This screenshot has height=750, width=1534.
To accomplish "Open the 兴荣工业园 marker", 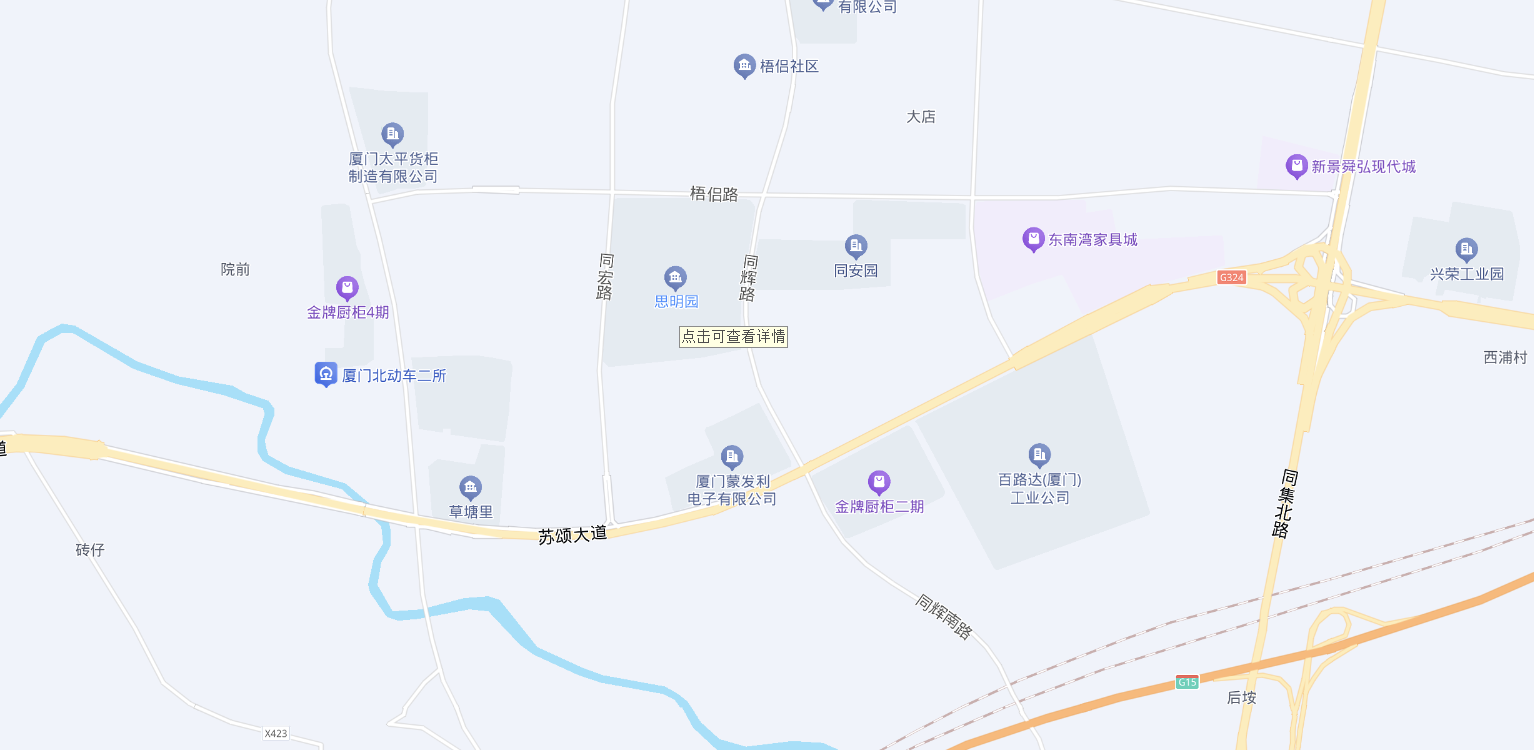I will [1467, 249].
